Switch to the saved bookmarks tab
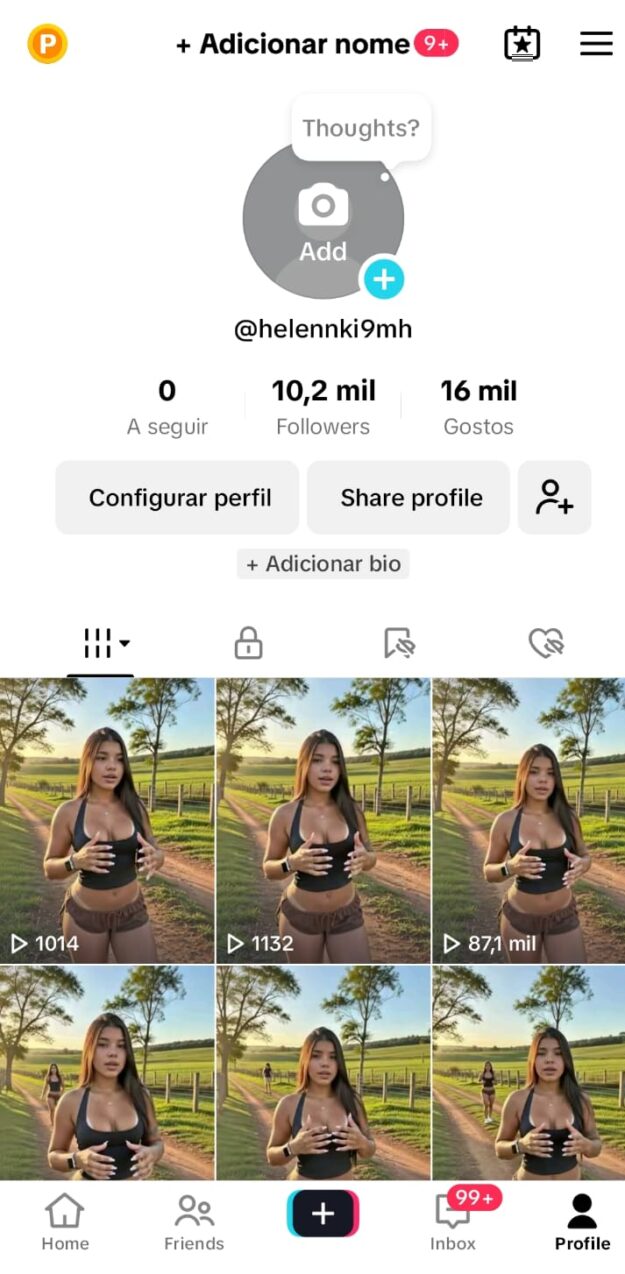Screen dimensions: 625x1274 [x=400, y=643]
